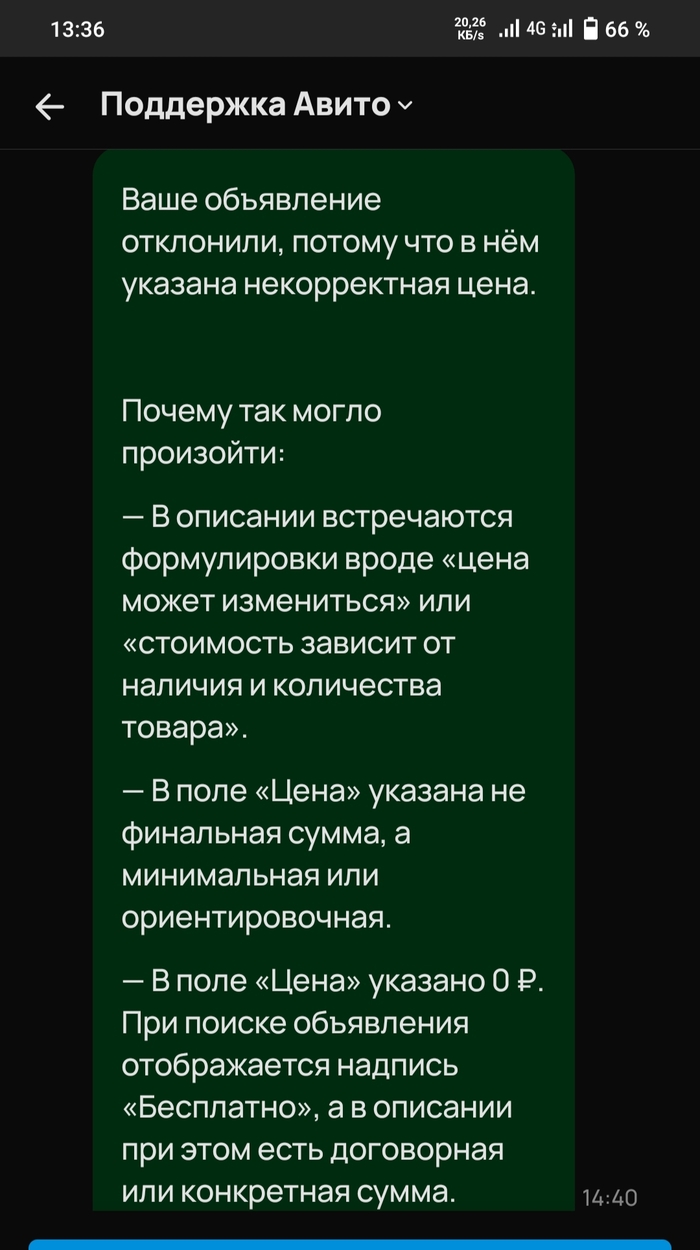Viewport: 700px width, 1250px height.
Task: Expand the Поддержка Авито title dropdown
Action: click(x=404, y=106)
